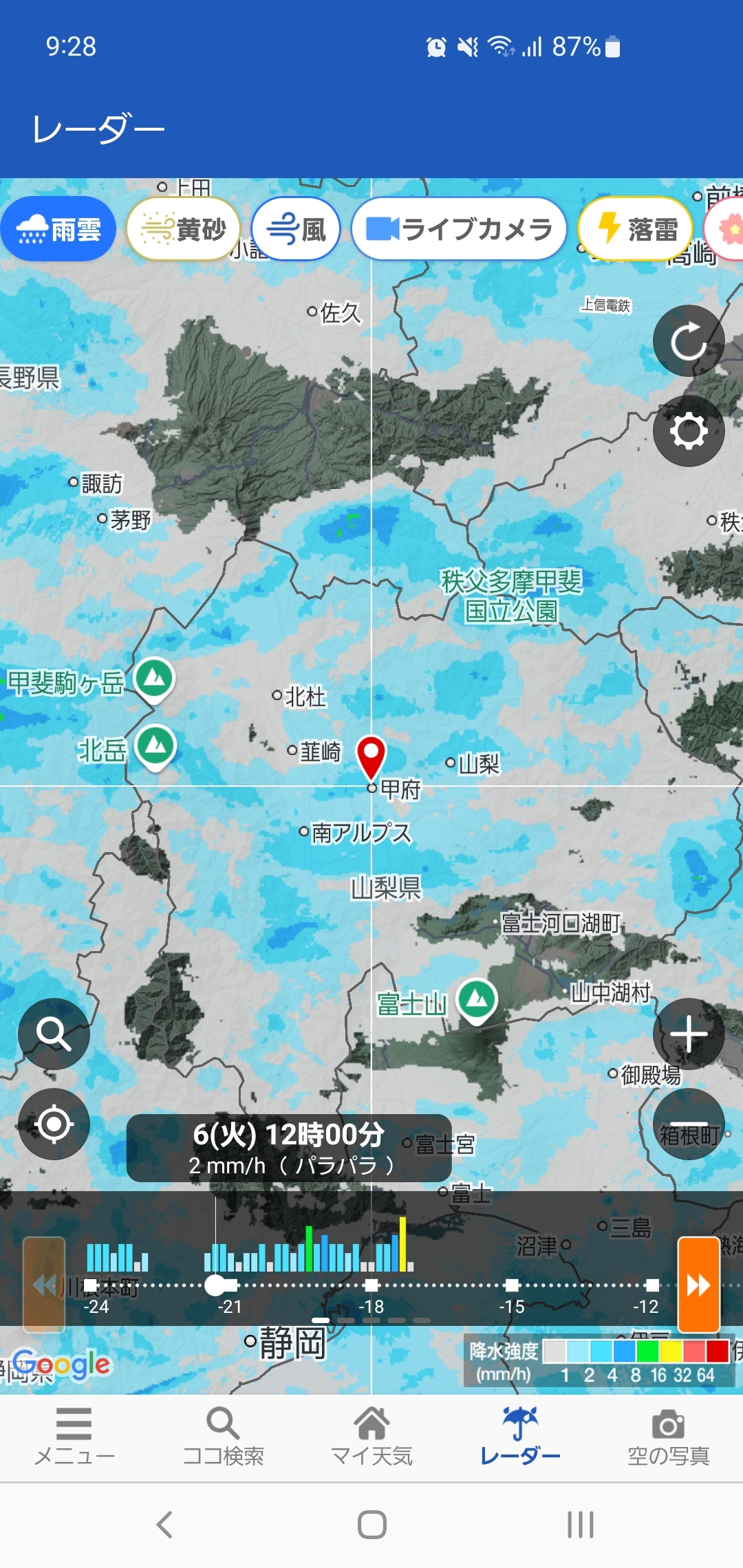The image size is (743, 1568).
Task: Center the map on current location
Action: [x=54, y=1124]
